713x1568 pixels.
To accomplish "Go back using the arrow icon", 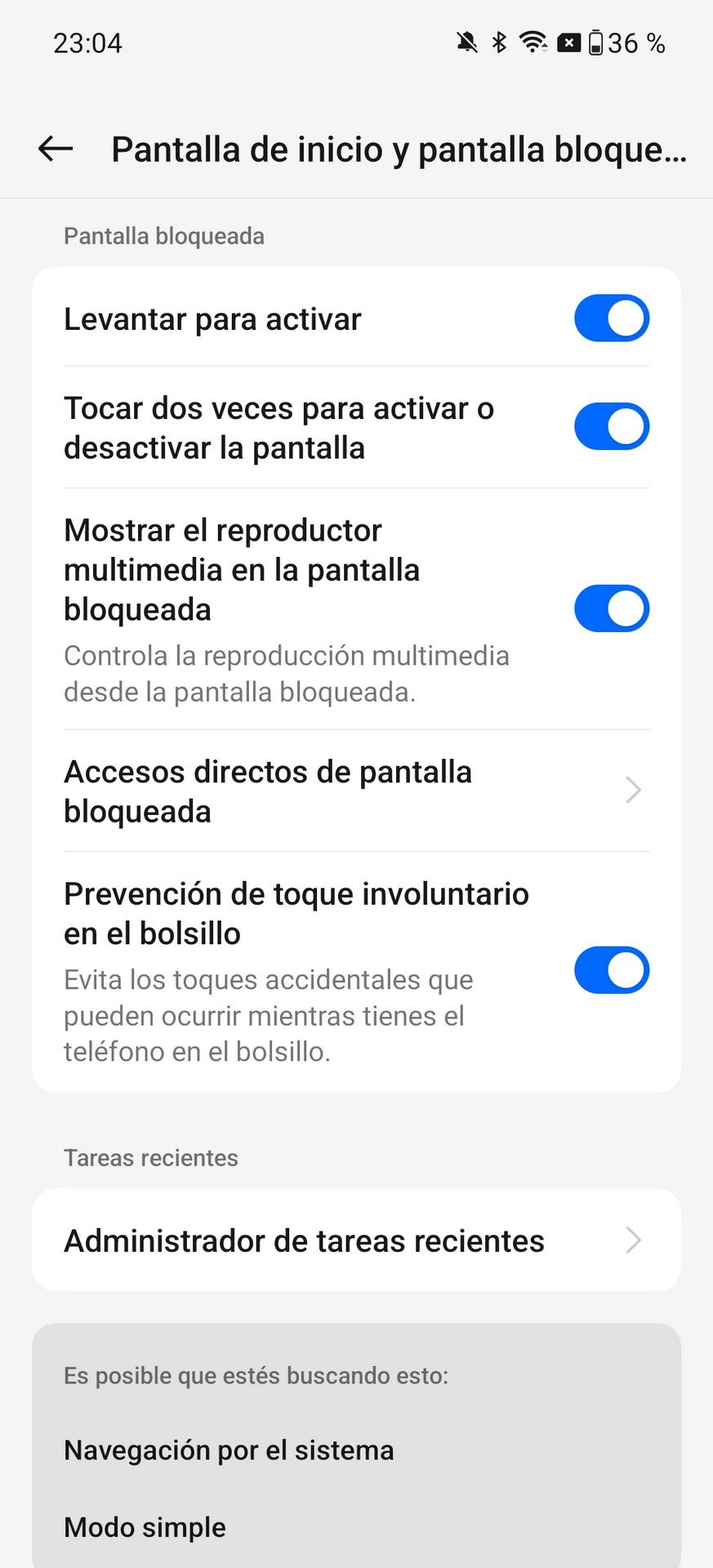I will [56, 149].
